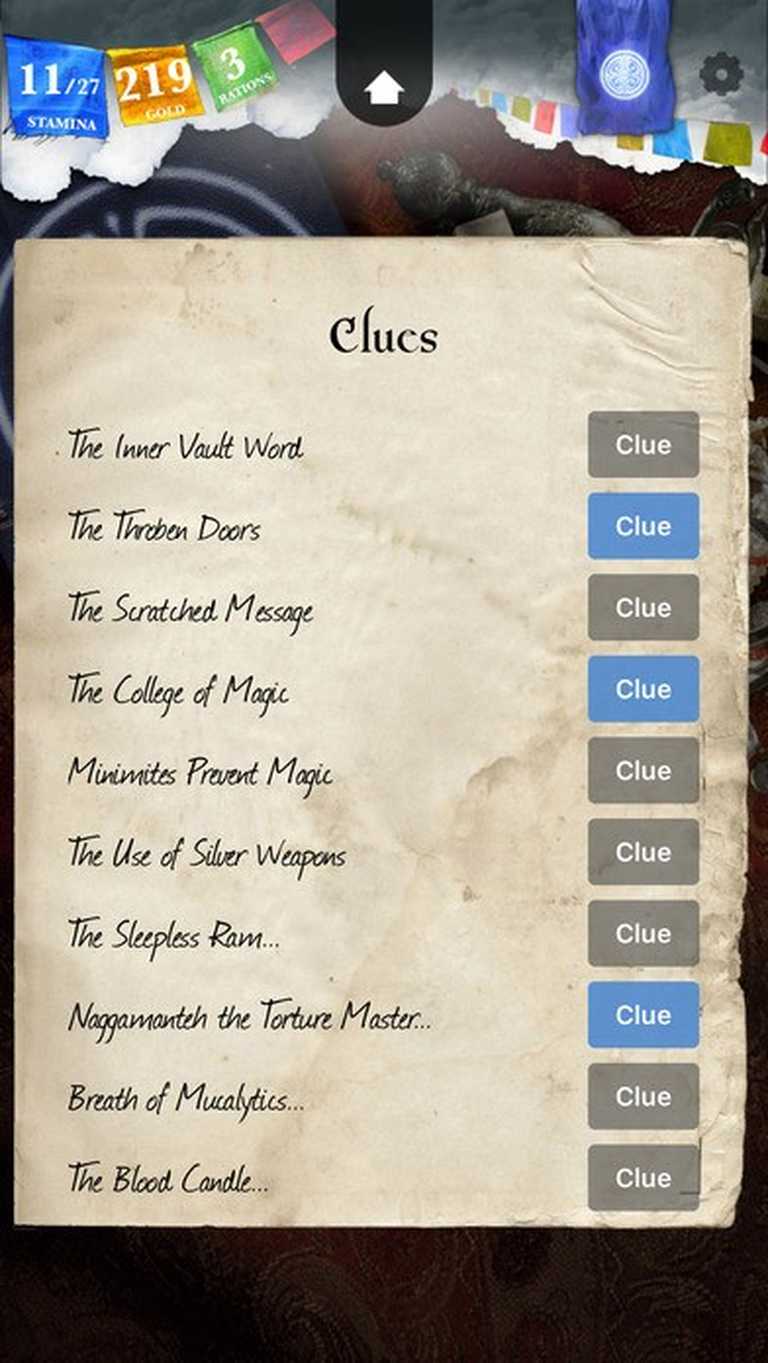Tap the up arrow tab at top
Image resolution: width=768 pixels, height=1363 pixels.
tap(384, 88)
